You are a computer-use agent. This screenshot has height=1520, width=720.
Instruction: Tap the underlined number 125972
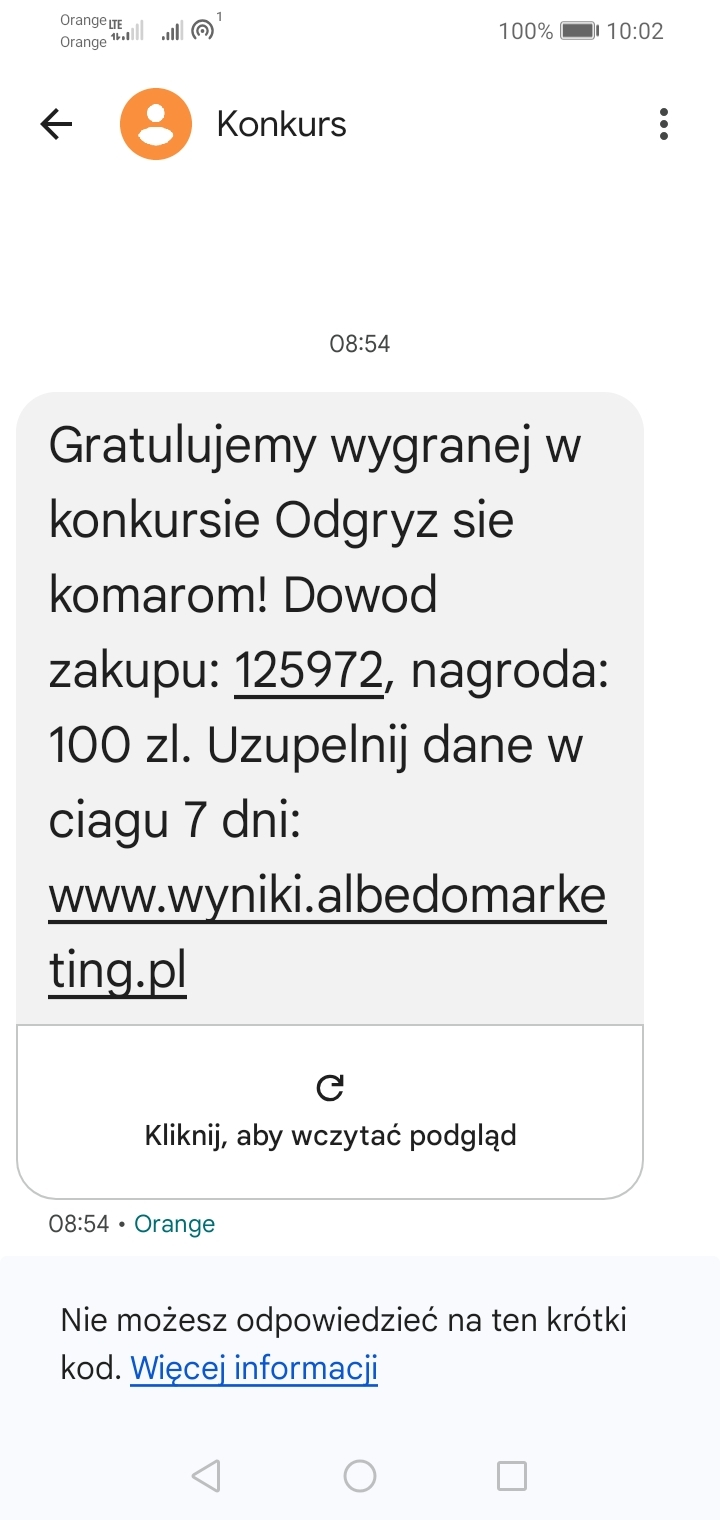(309, 672)
